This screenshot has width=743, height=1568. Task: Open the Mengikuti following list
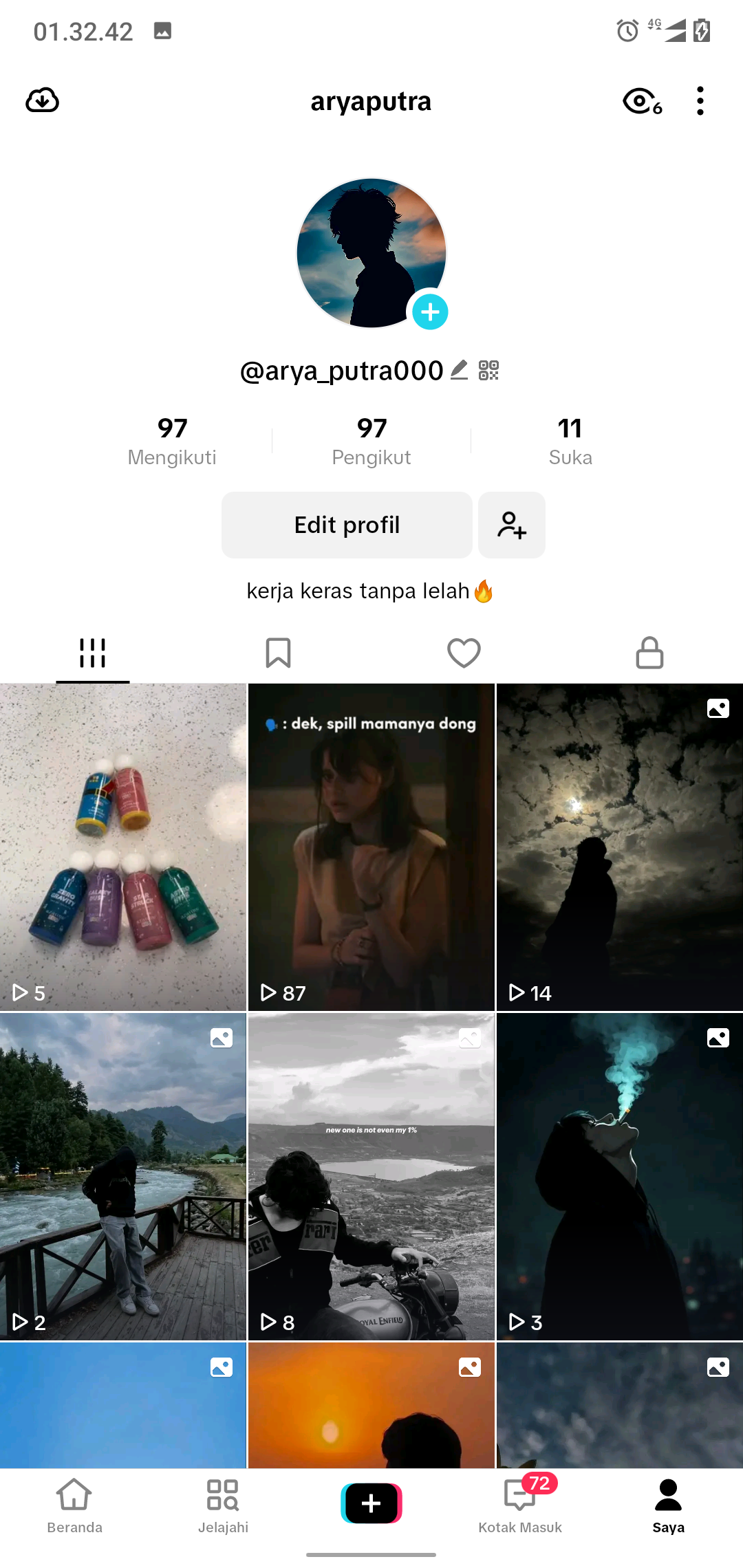(x=172, y=442)
